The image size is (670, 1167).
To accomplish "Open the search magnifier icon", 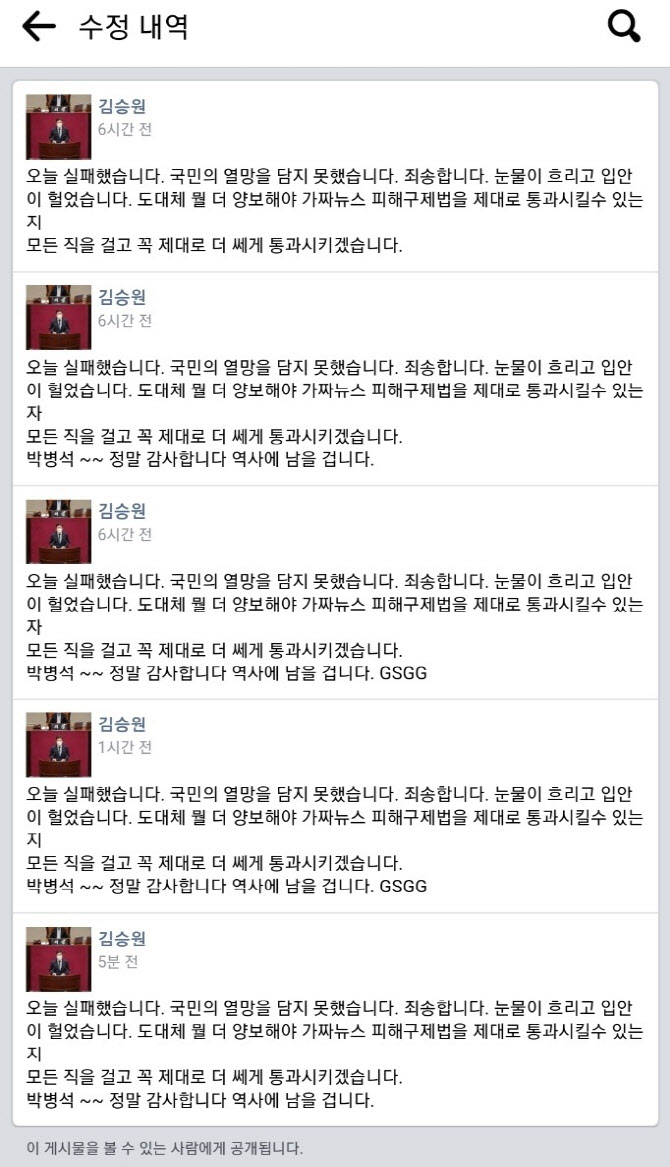I will pos(624,27).
